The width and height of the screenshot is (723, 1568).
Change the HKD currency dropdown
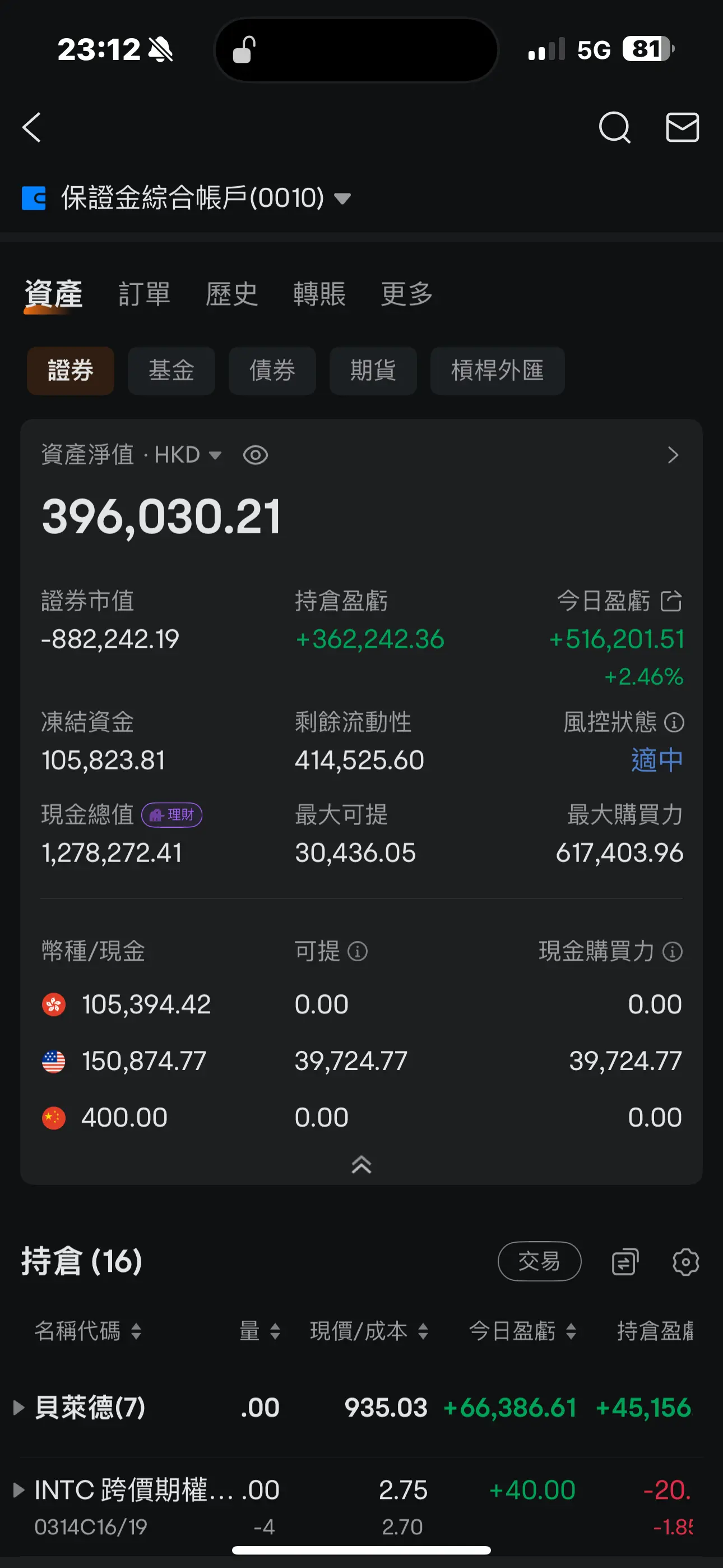[x=187, y=455]
